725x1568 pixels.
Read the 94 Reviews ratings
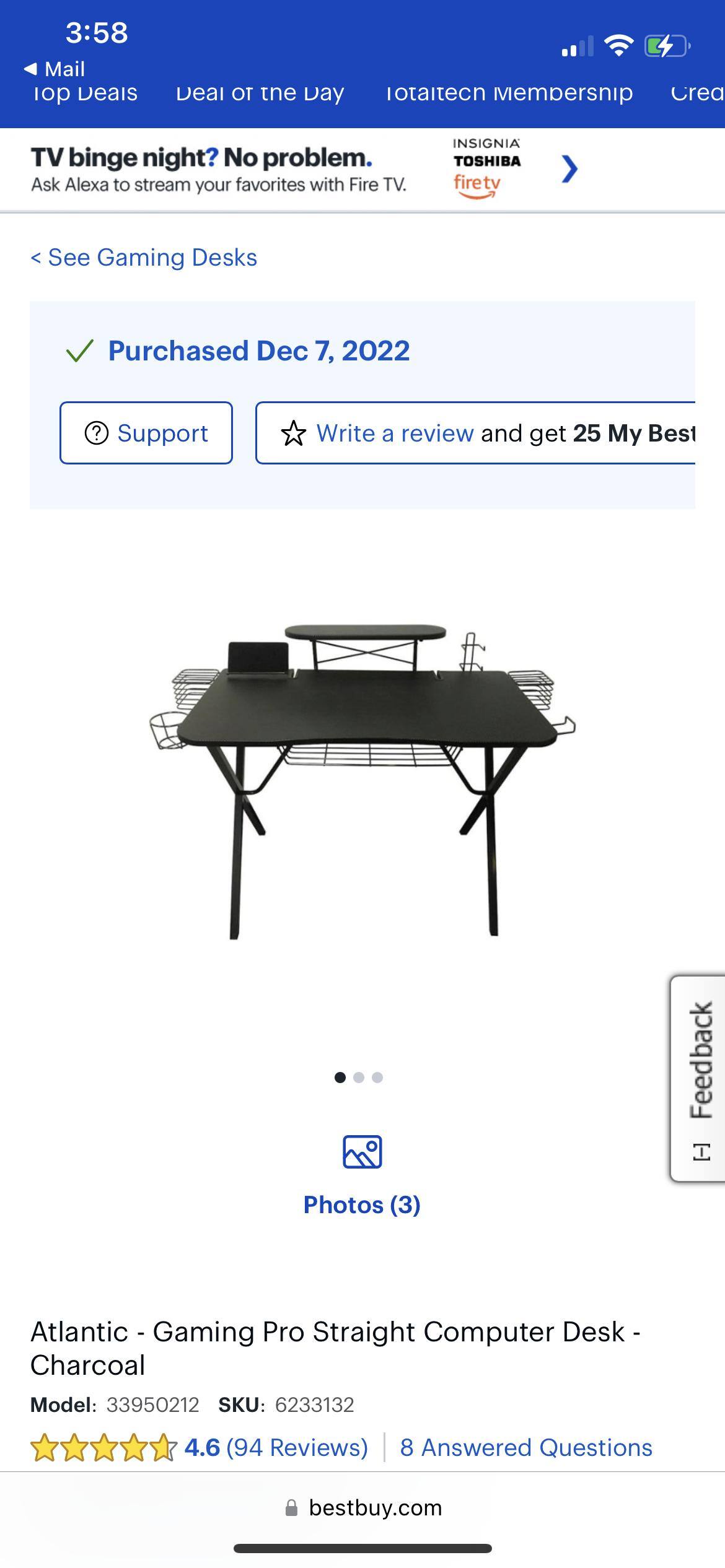click(297, 1448)
